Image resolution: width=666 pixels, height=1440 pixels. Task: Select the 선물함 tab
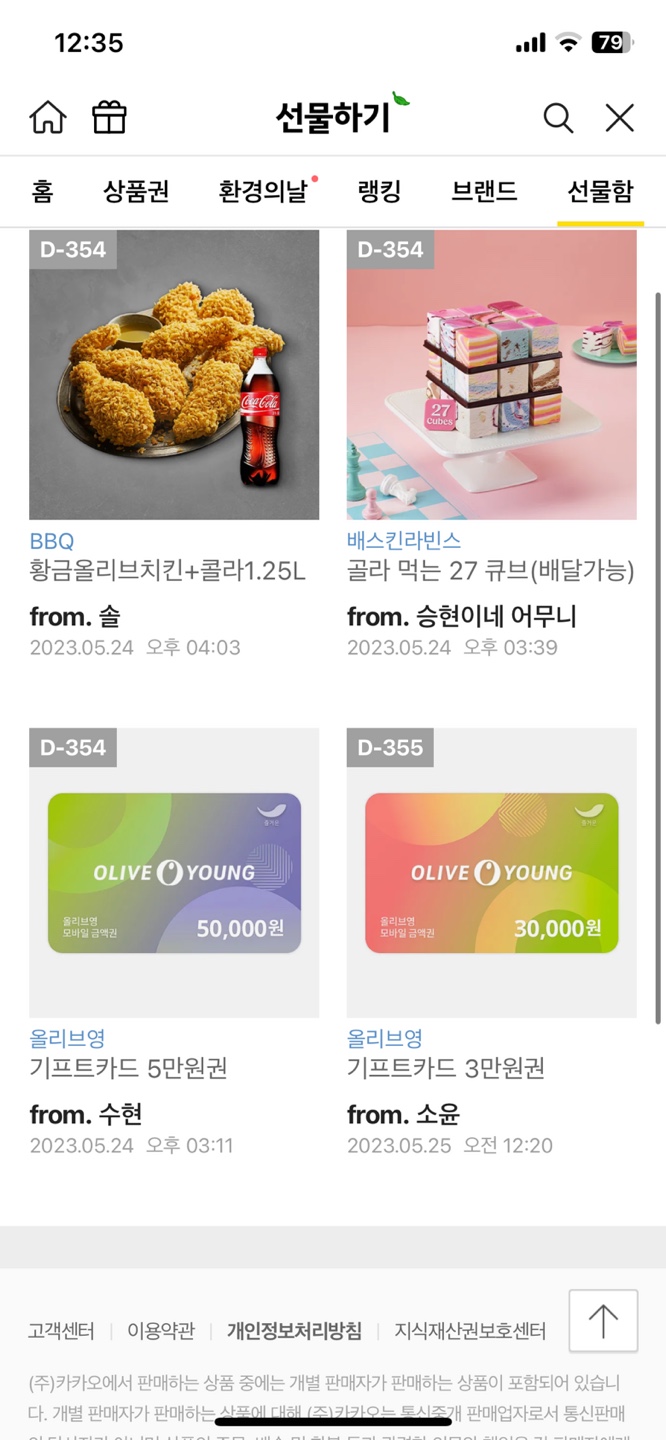[600, 191]
